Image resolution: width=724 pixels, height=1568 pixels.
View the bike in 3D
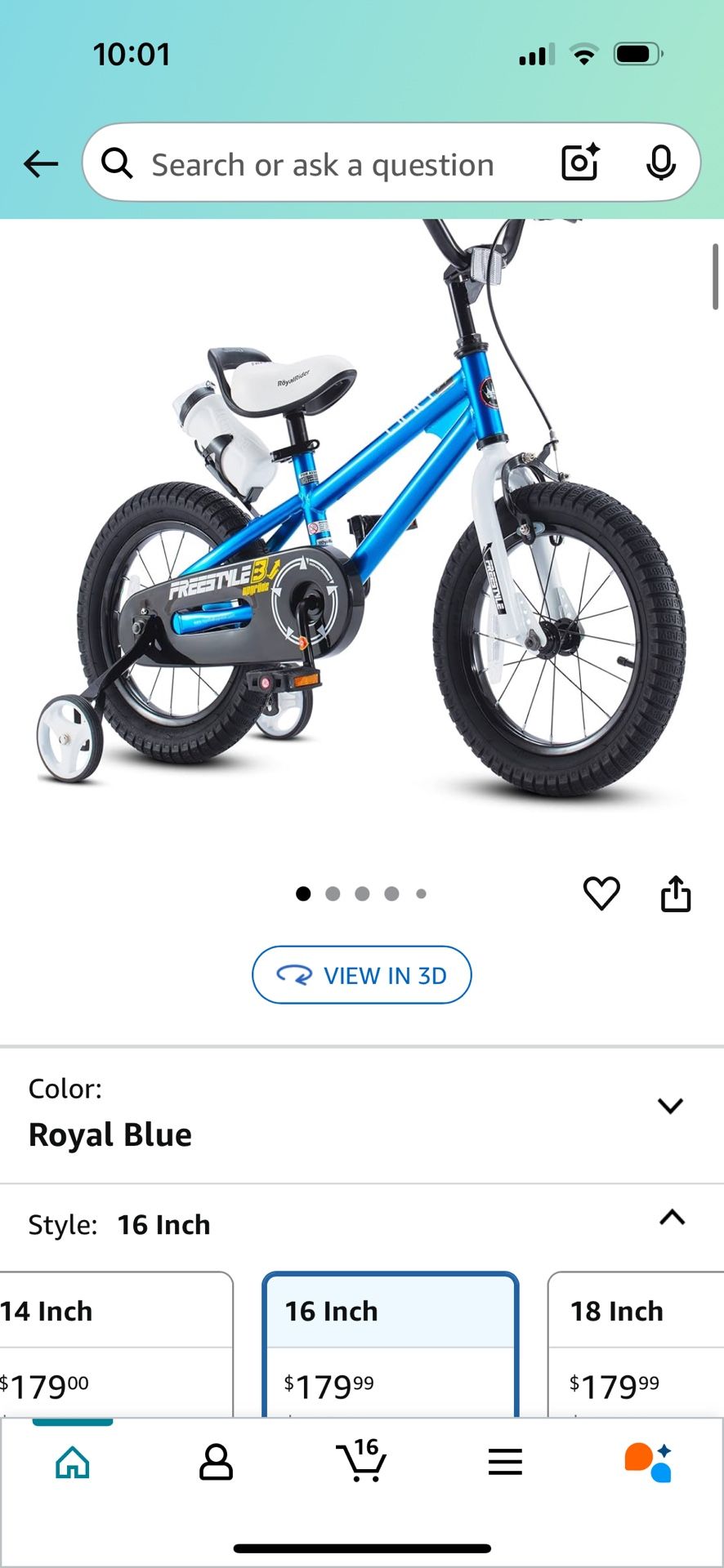click(x=362, y=975)
